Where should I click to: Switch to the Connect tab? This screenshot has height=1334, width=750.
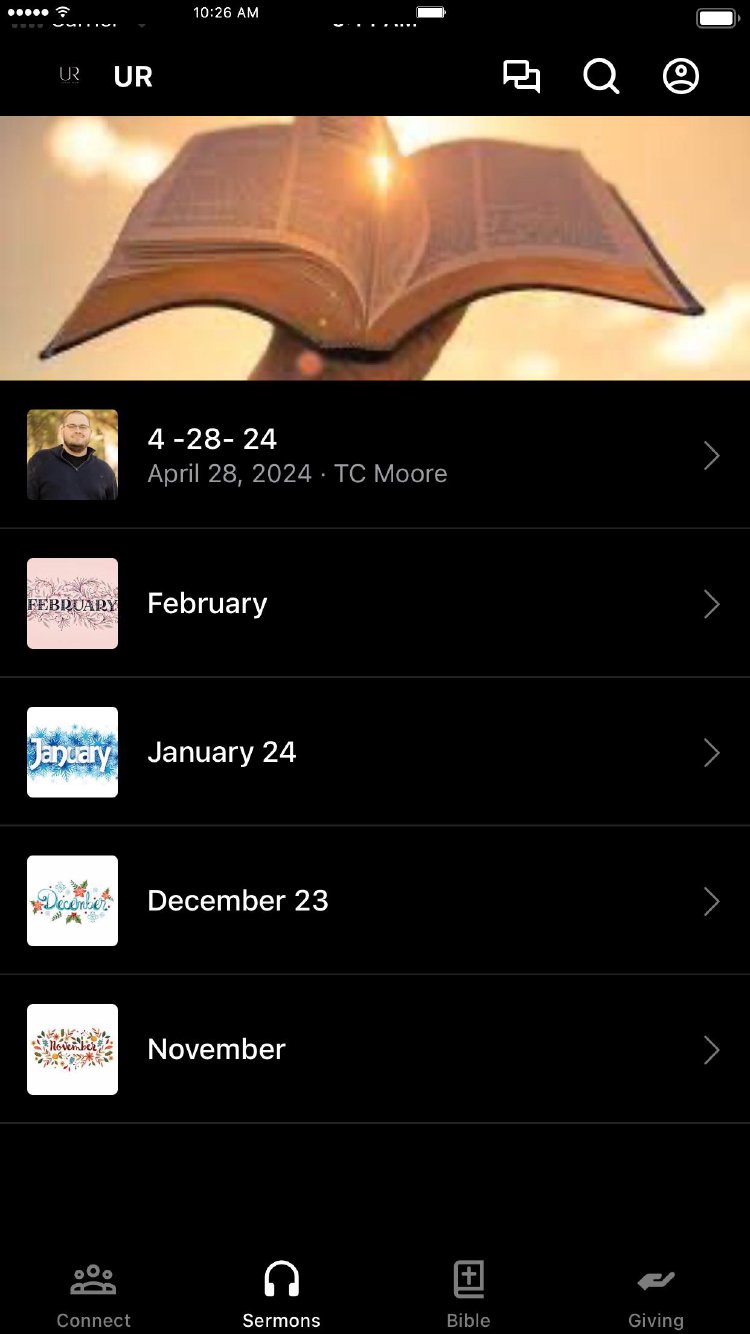[x=94, y=1294]
